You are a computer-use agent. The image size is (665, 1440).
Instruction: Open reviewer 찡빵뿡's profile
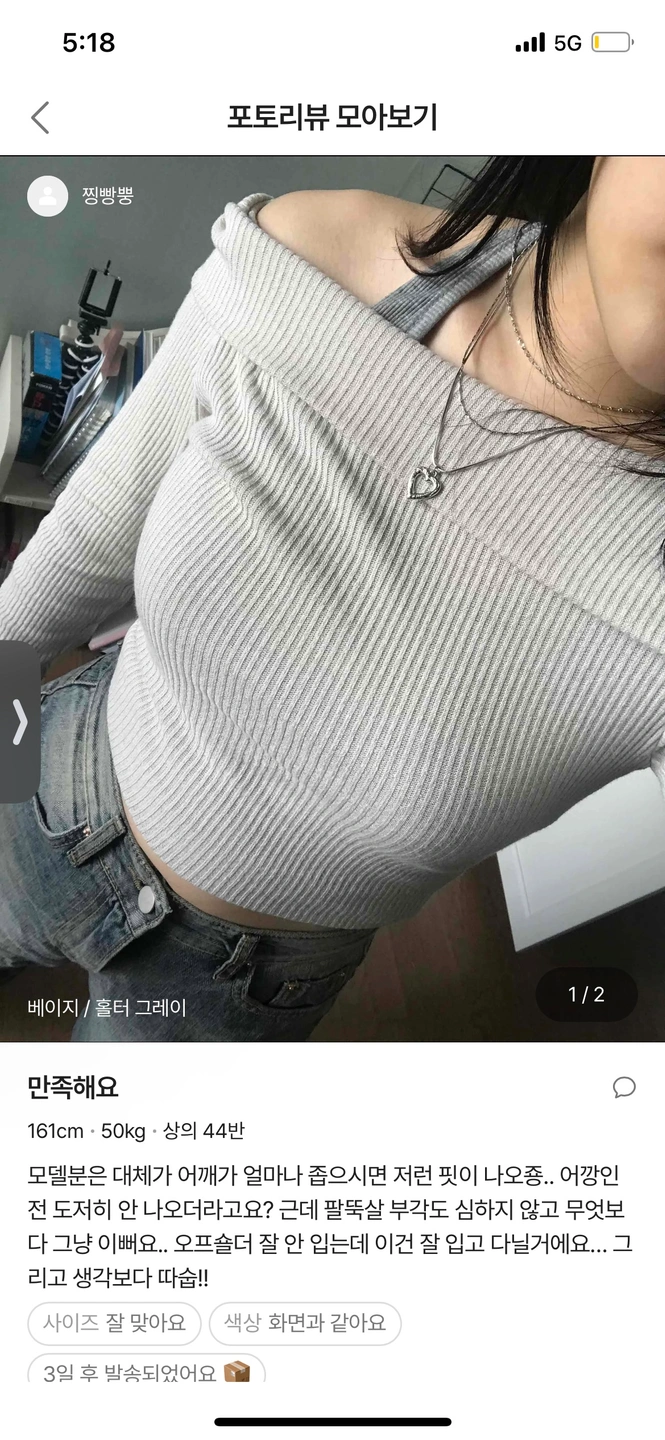[47, 196]
